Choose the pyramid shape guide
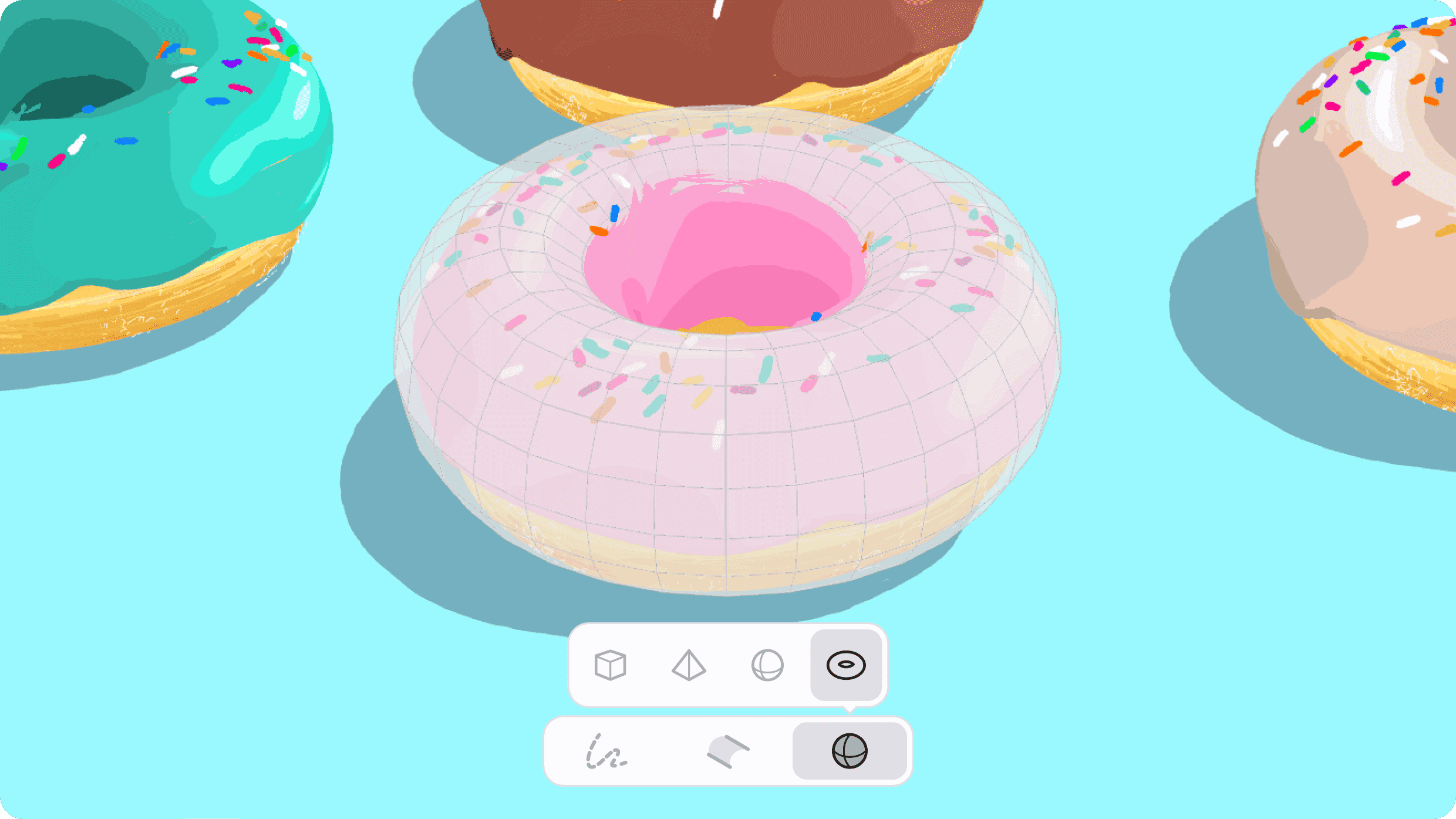The height and width of the screenshot is (819, 1456). 689,665
